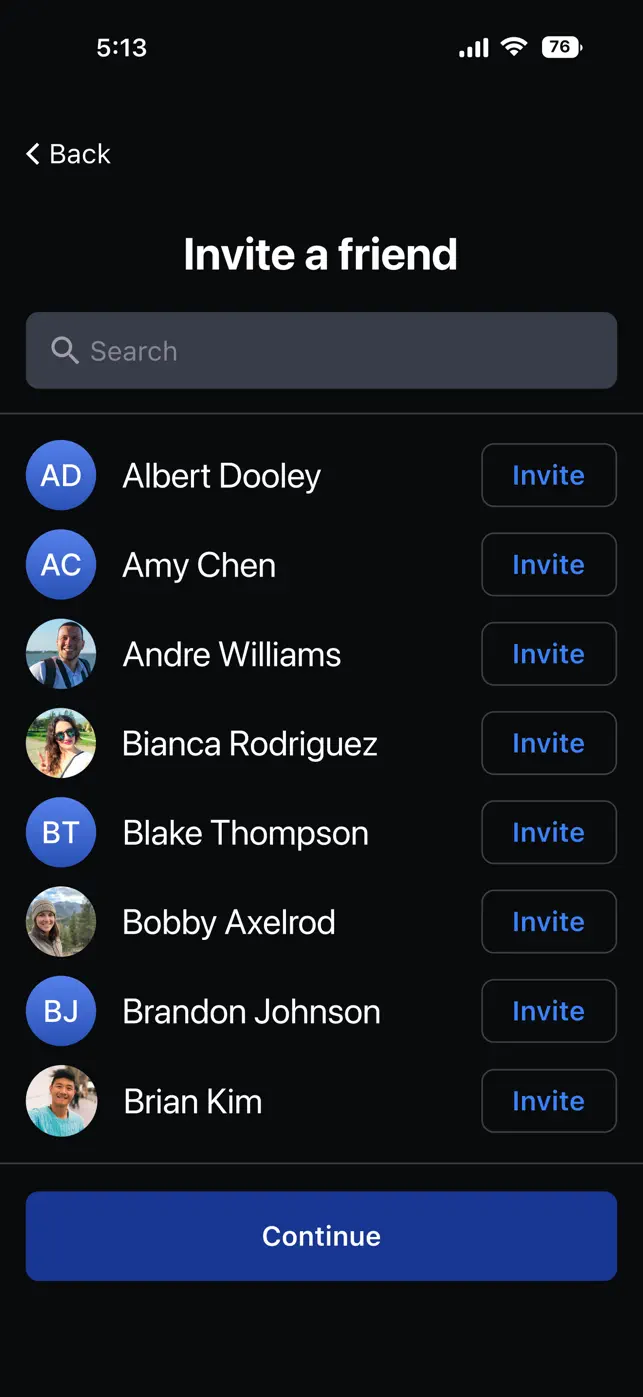The width and height of the screenshot is (643, 1397).
Task: Select Invite for Bobby Axelrod
Action: coord(548,922)
